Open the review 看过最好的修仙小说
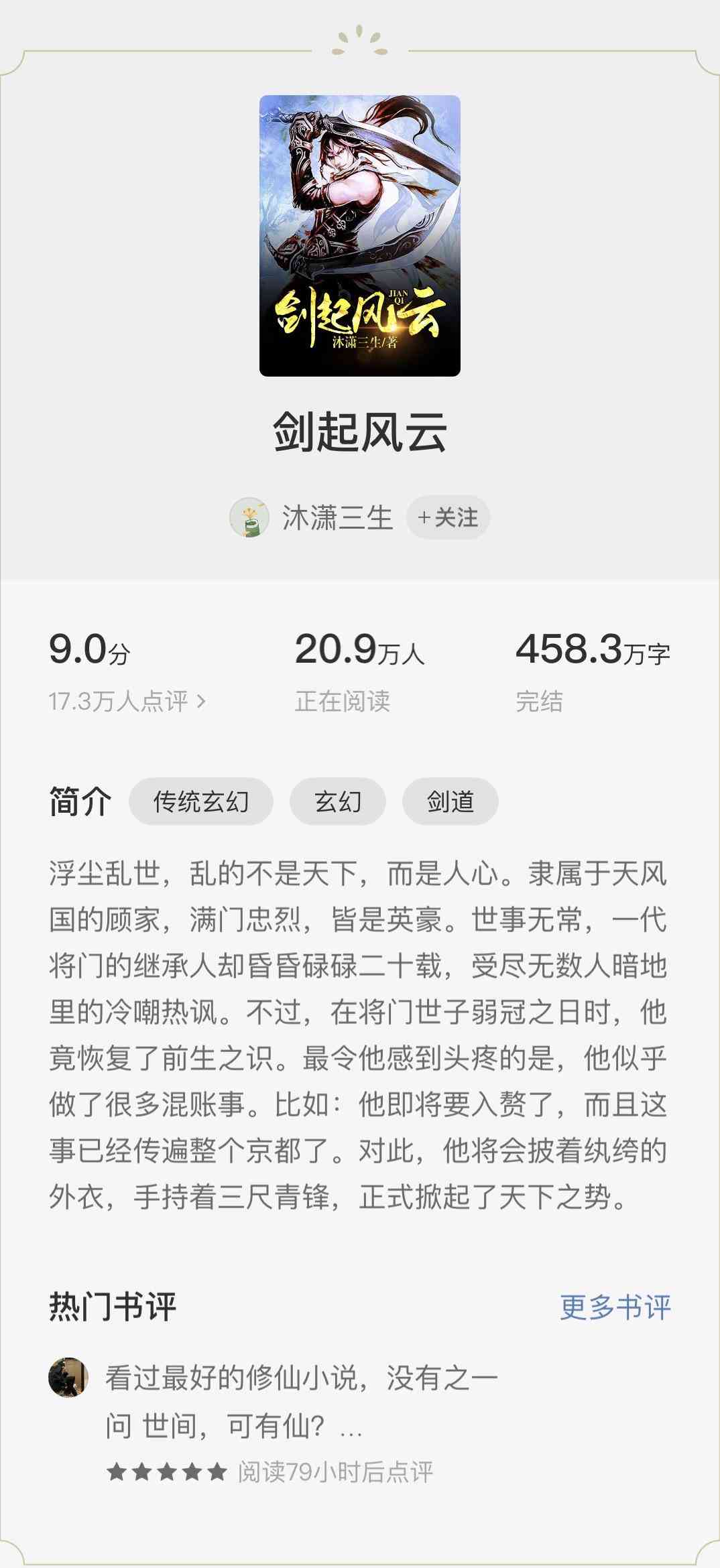This screenshot has width=720, height=1568. tap(302, 1402)
